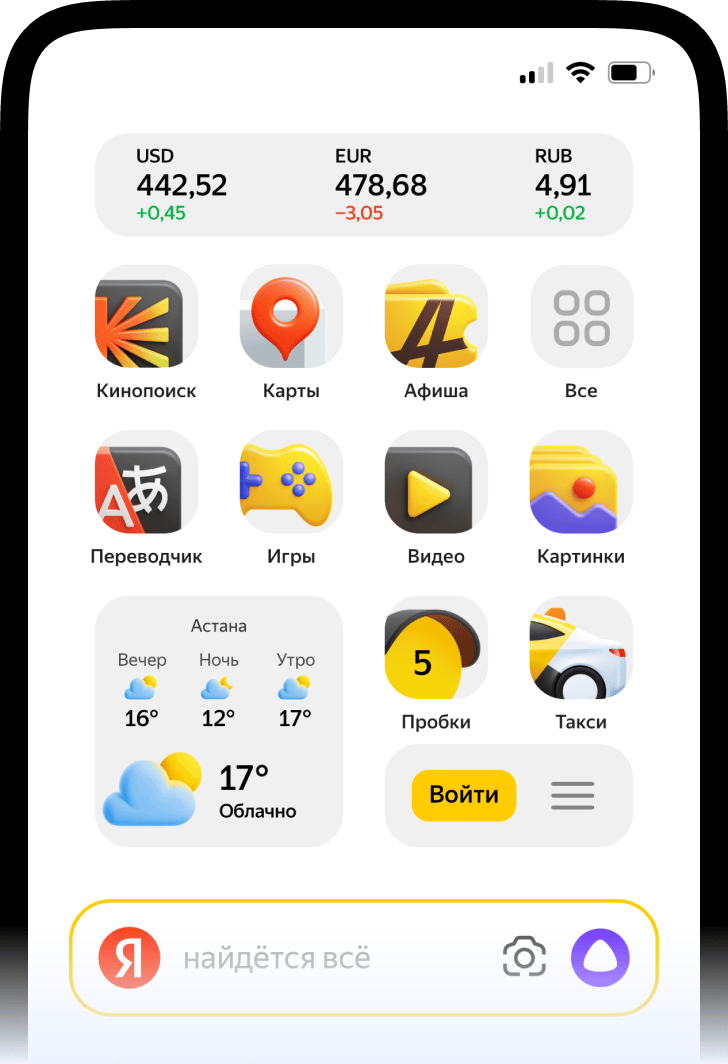The width and height of the screenshot is (728, 1064).
Task: Open the Такси service
Action: 581,650
